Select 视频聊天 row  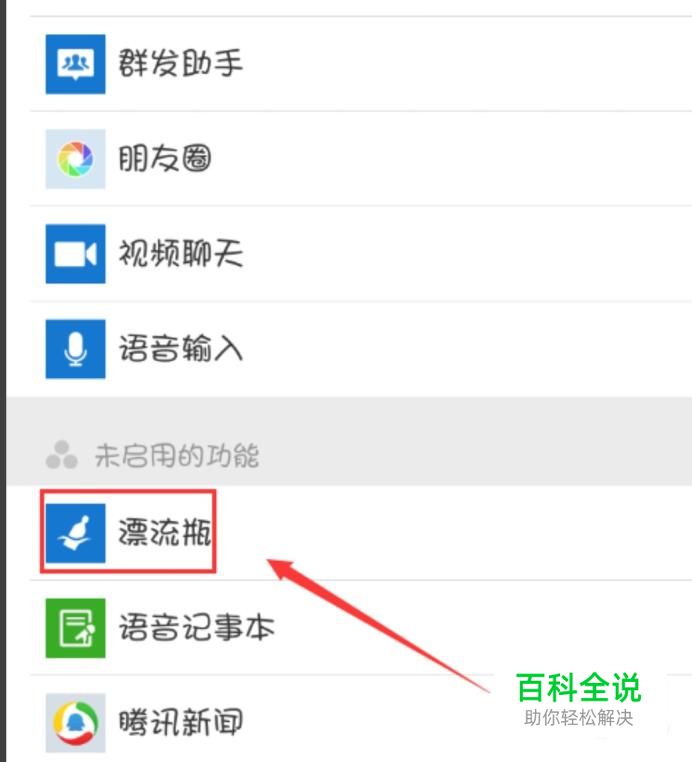point(180,255)
